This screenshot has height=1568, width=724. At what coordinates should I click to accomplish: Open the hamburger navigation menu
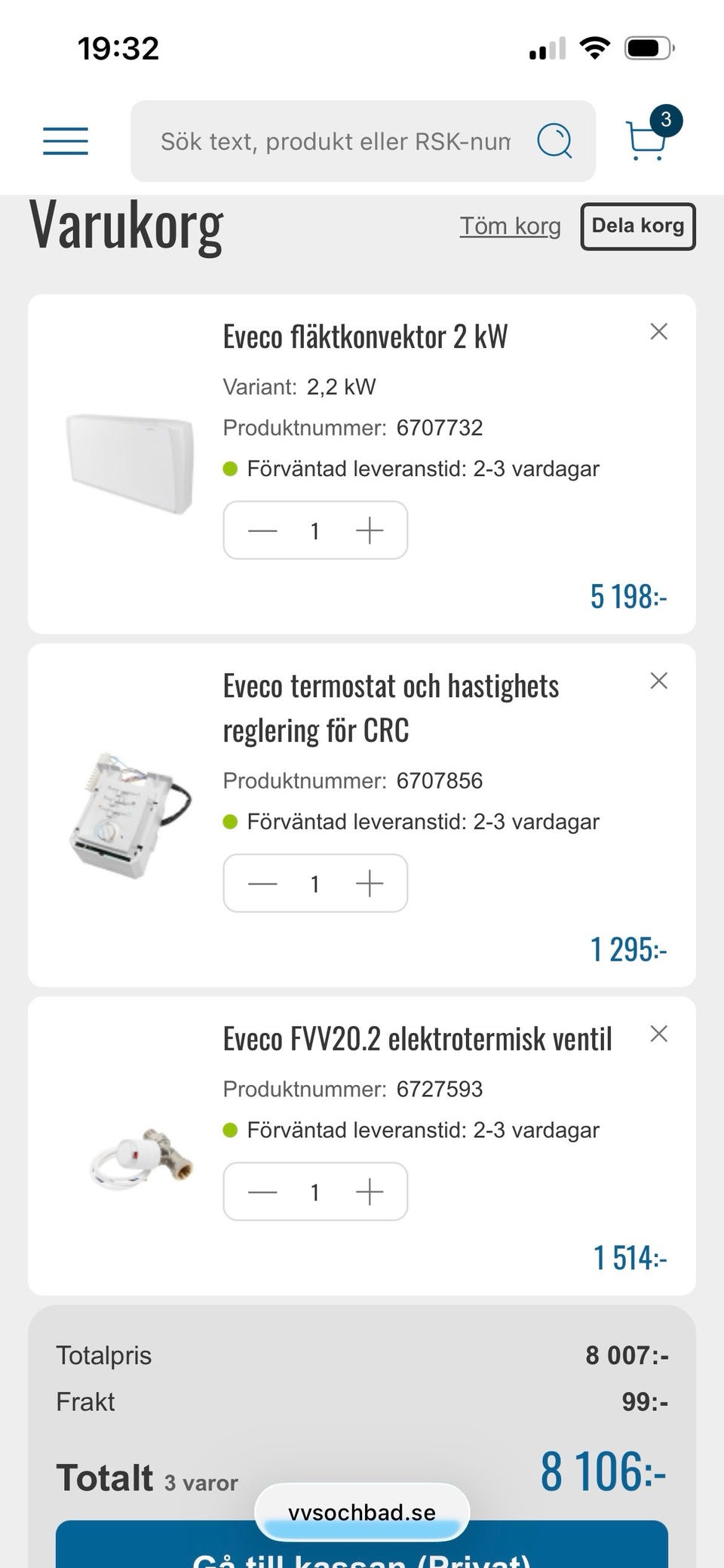tap(65, 141)
